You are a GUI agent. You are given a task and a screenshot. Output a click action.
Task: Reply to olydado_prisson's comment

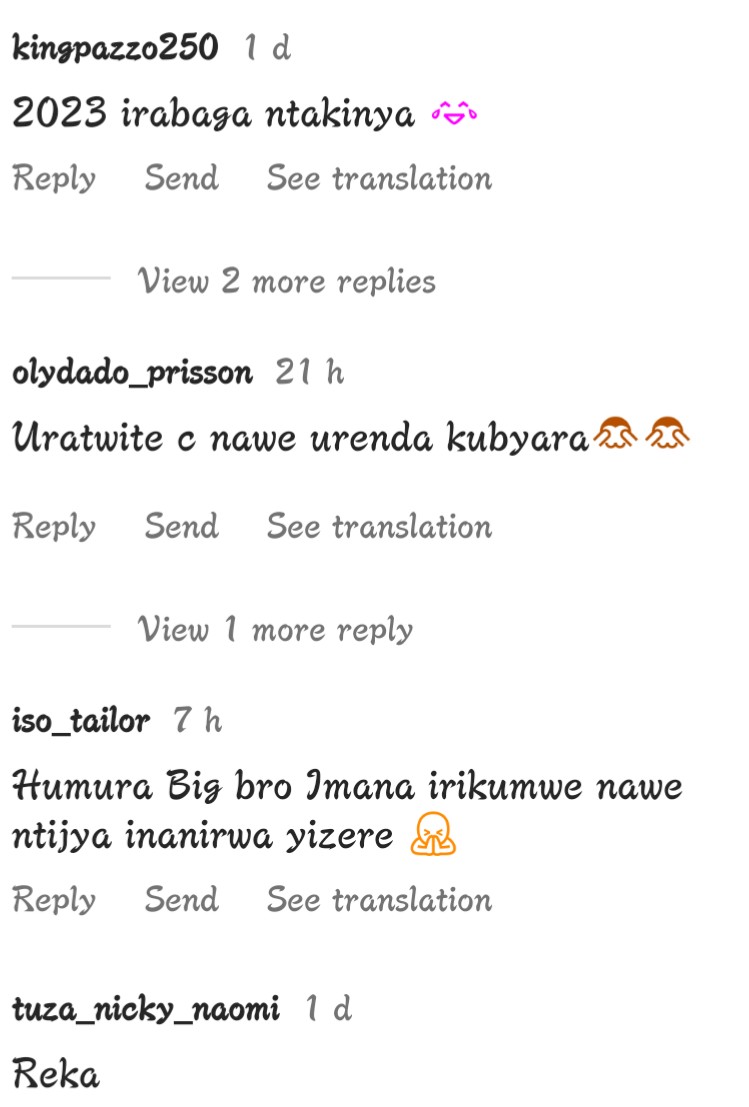coord(54,527)
